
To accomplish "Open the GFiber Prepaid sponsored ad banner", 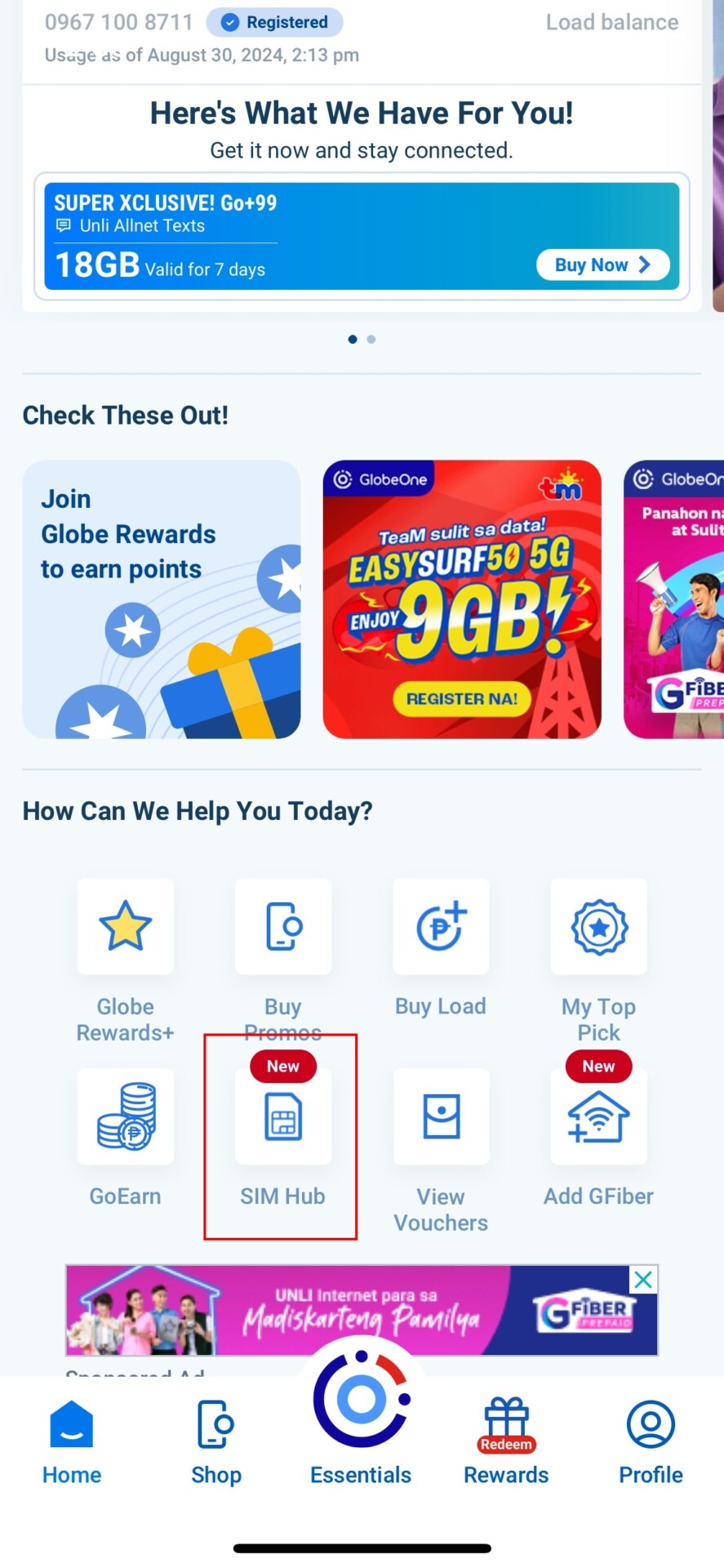I will (x=359, y=1312).
